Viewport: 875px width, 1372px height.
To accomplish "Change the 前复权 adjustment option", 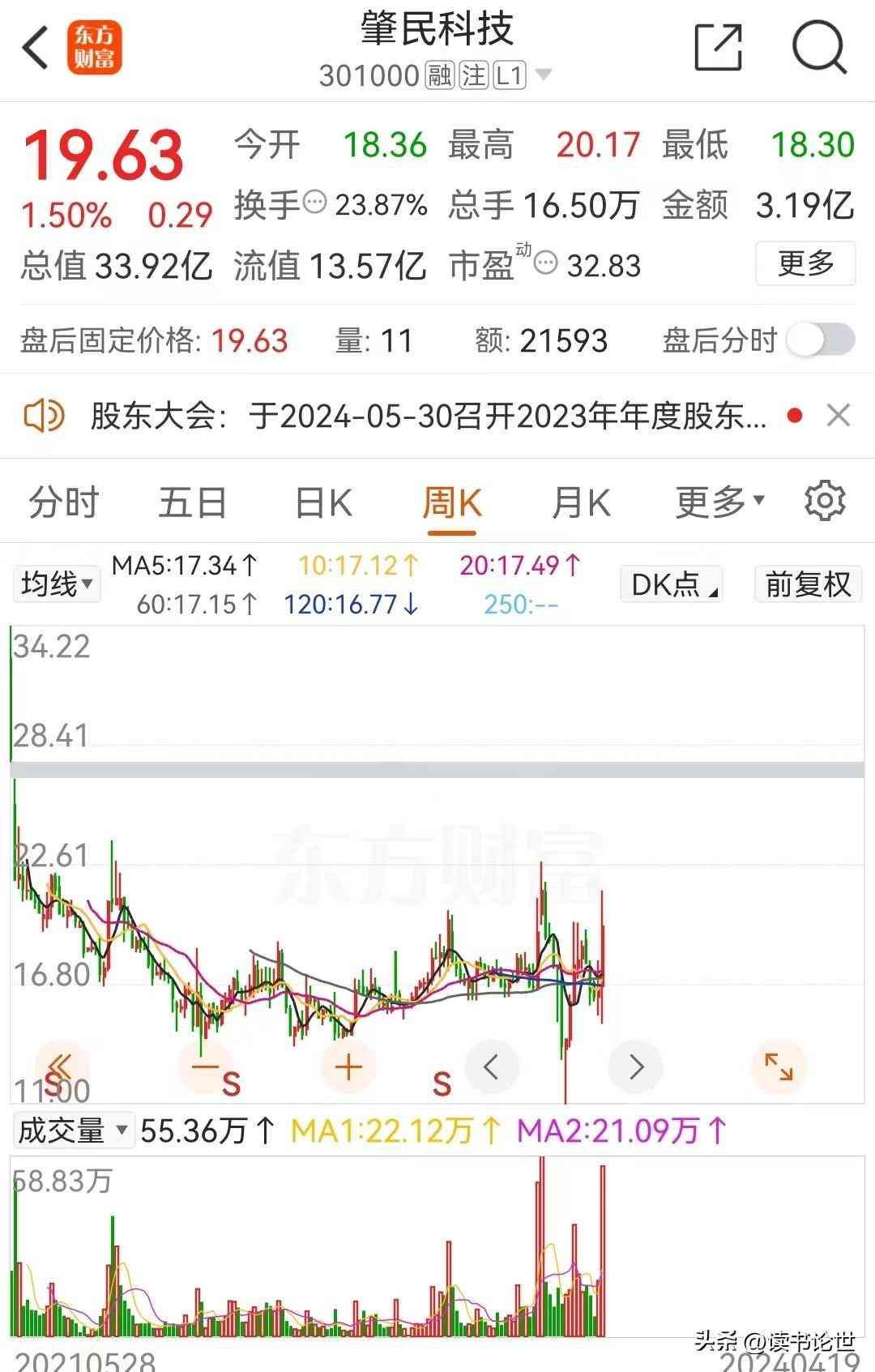I will click(x=808, y=583).
